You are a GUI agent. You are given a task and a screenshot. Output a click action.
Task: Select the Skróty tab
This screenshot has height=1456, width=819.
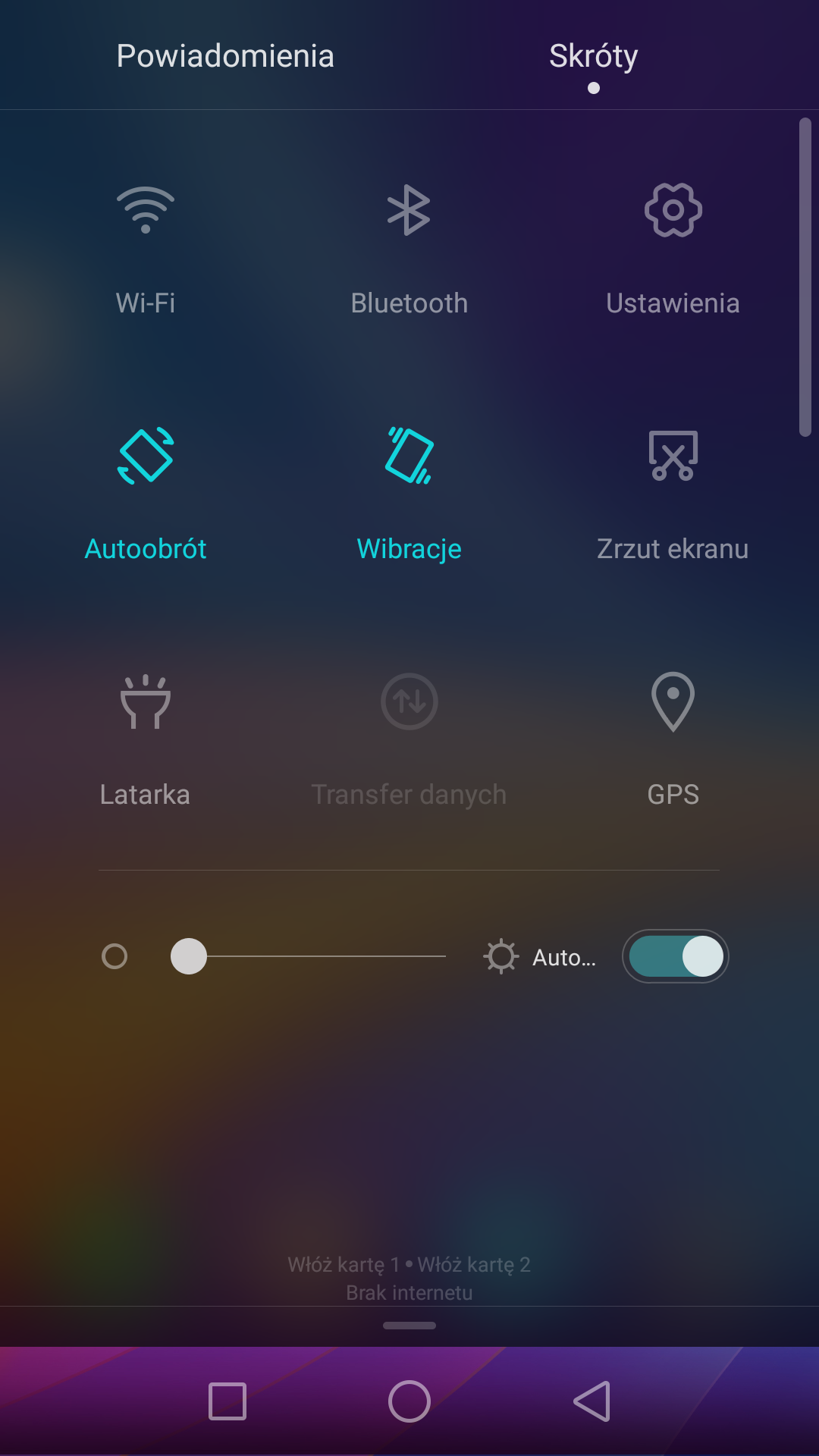(593, 56)
